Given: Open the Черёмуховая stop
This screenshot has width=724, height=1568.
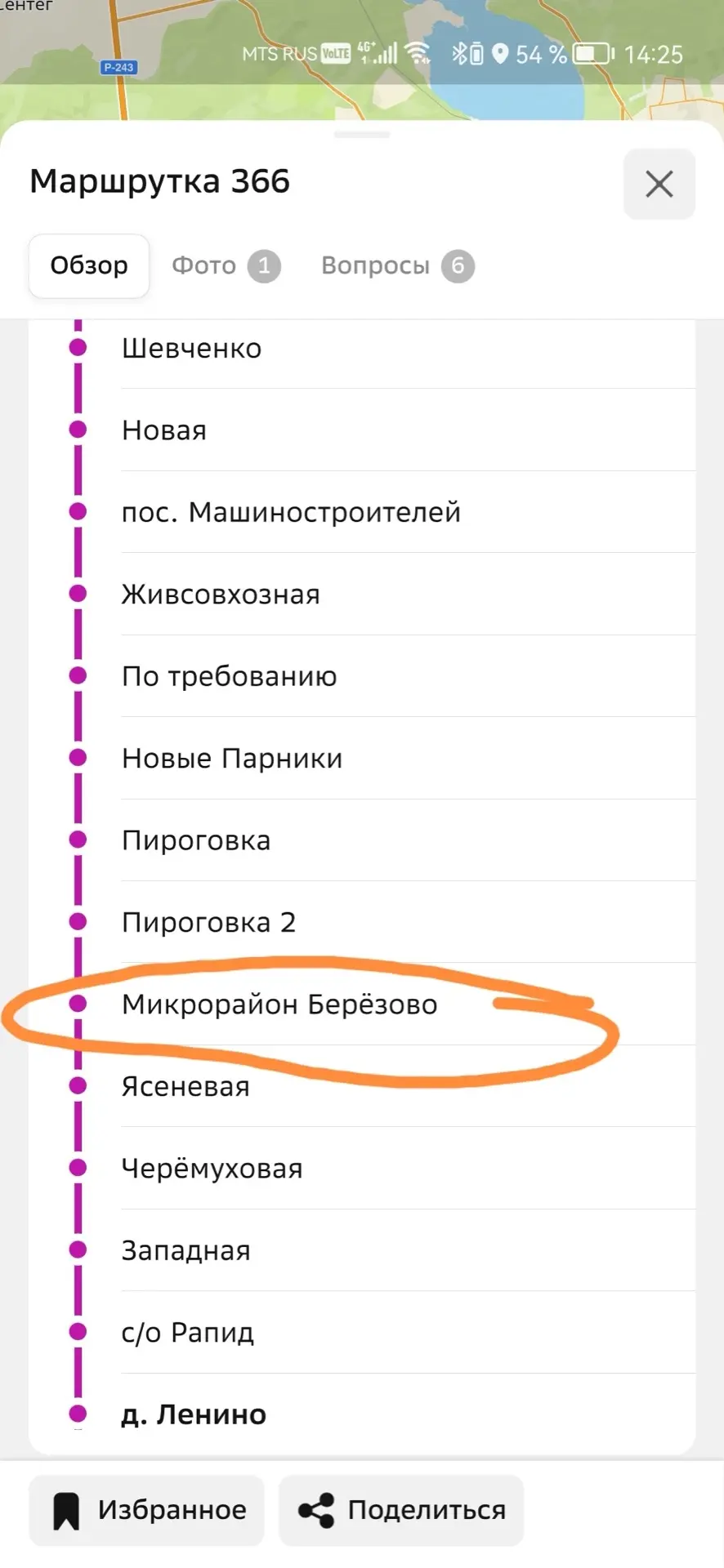Looking at the screenshot, I should point(212,1168).
